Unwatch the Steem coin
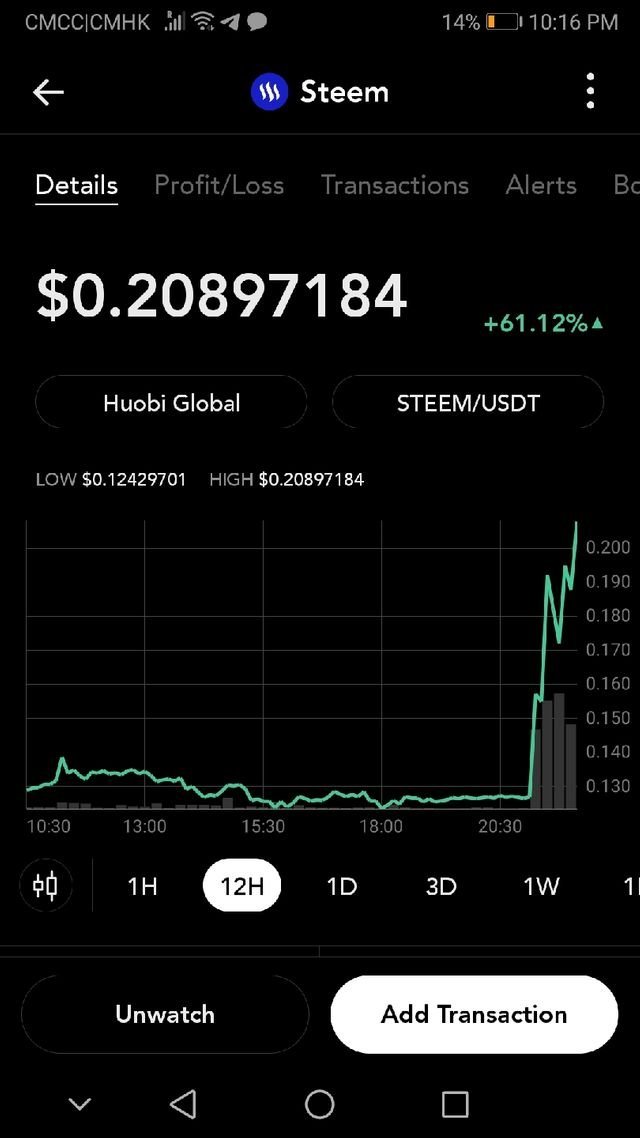Image resolution: width=640 pixels, height=1138 pixels. point(165,1014)
